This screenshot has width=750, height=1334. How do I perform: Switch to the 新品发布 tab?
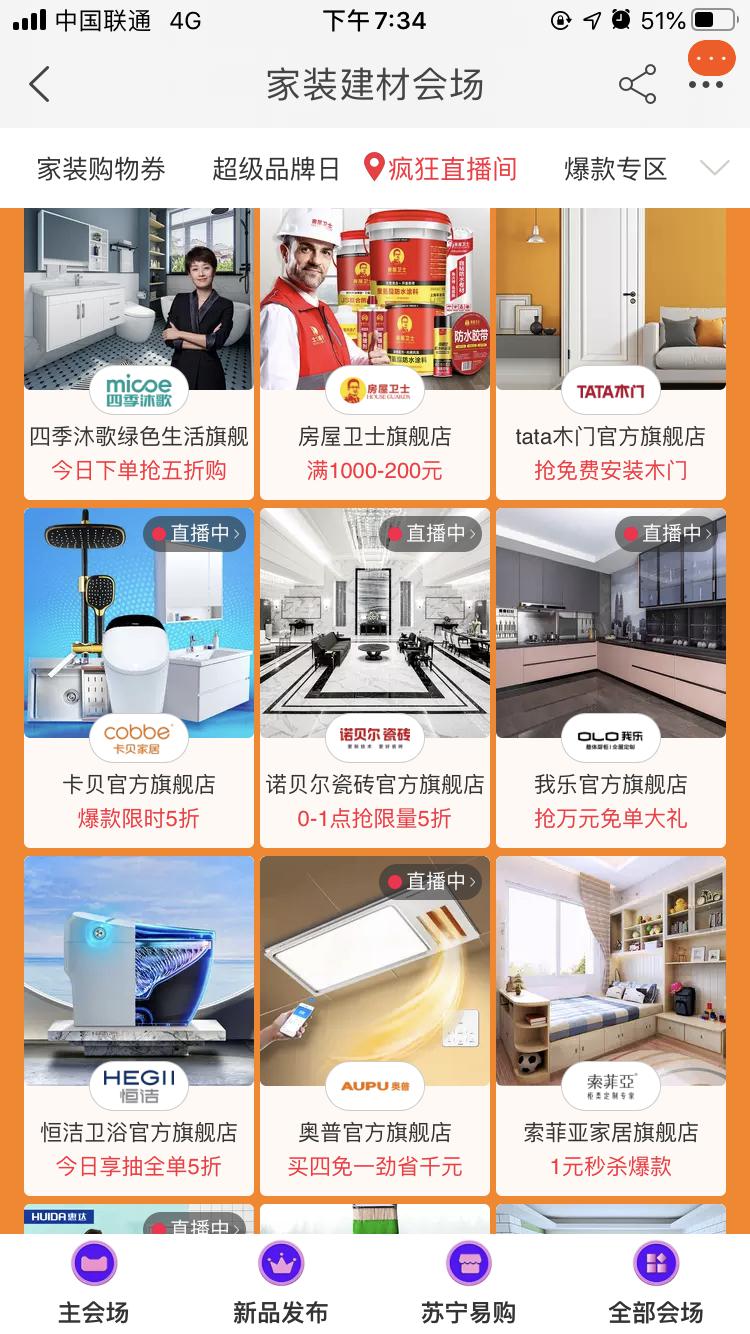281,1284
